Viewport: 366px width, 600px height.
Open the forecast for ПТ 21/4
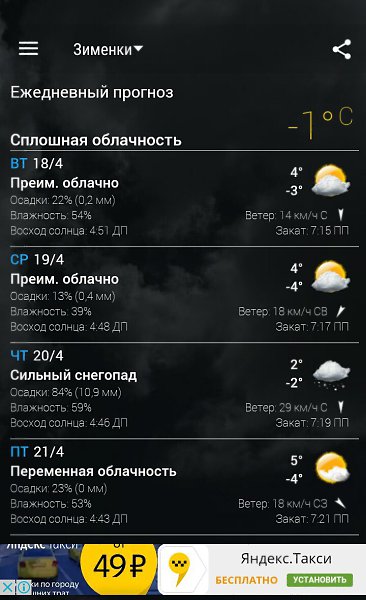tap(185, 487)
